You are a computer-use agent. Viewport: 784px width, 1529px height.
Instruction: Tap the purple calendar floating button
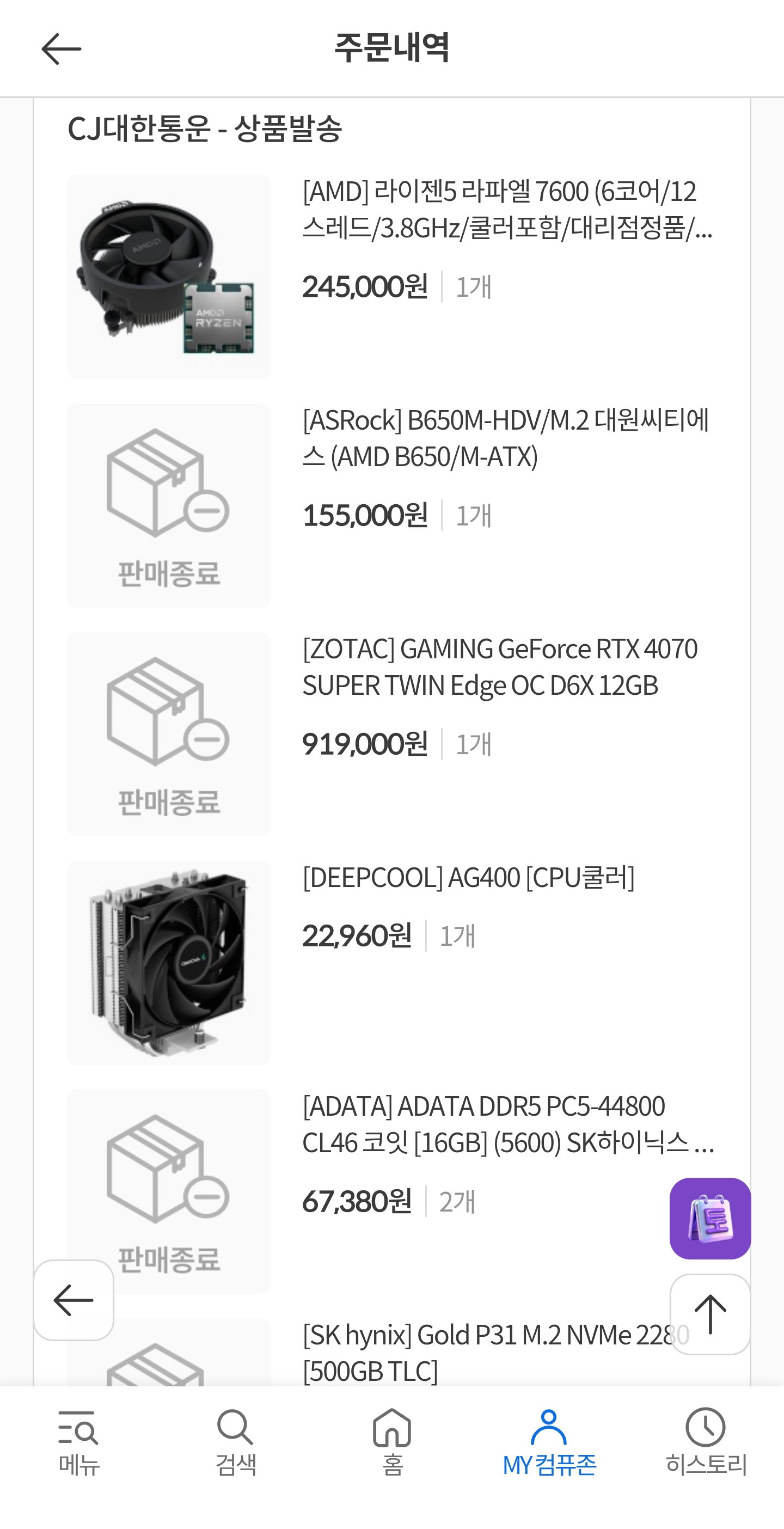tap(710, 1218)
